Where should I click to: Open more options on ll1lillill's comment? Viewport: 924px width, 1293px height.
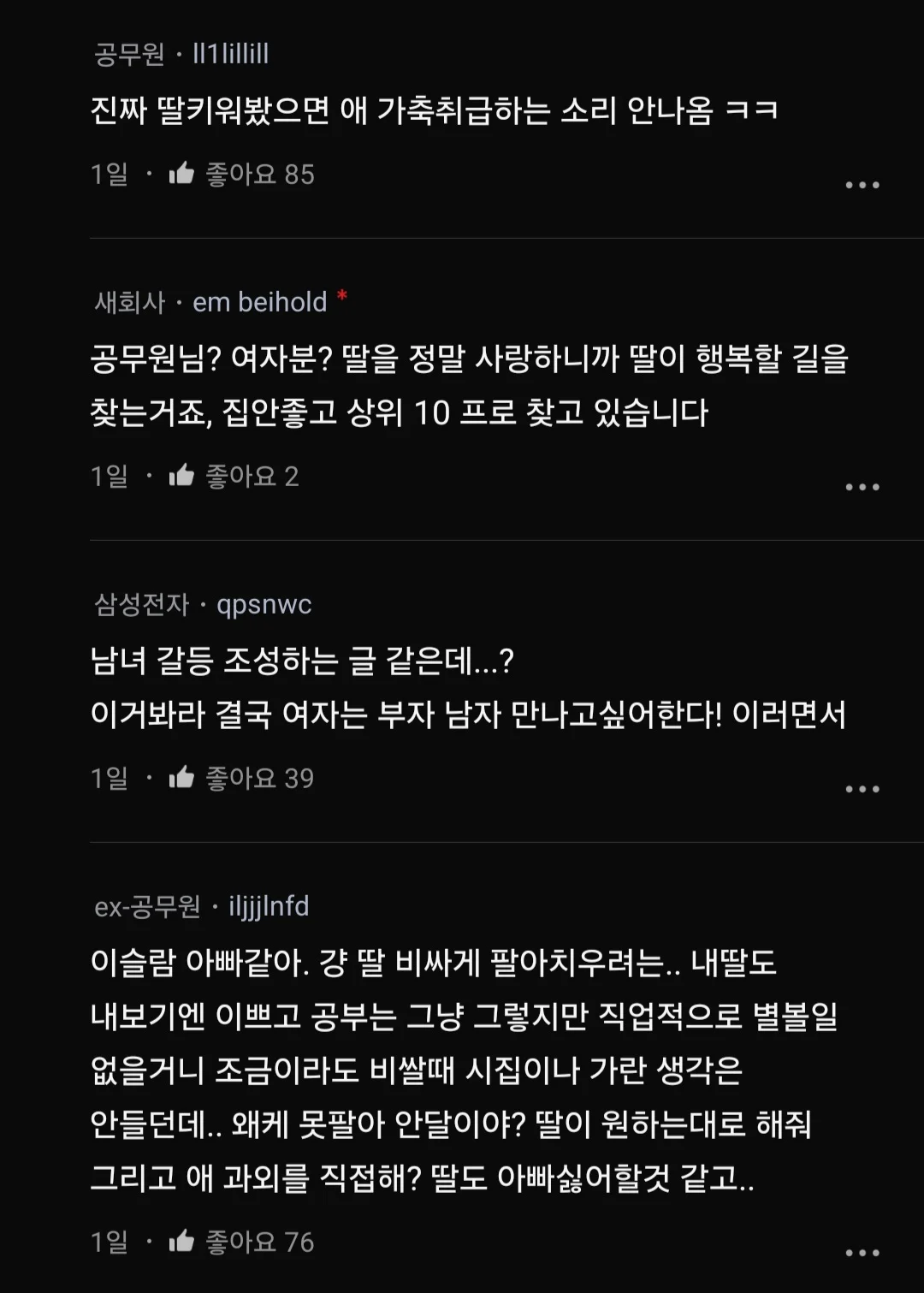coord(862,185)
